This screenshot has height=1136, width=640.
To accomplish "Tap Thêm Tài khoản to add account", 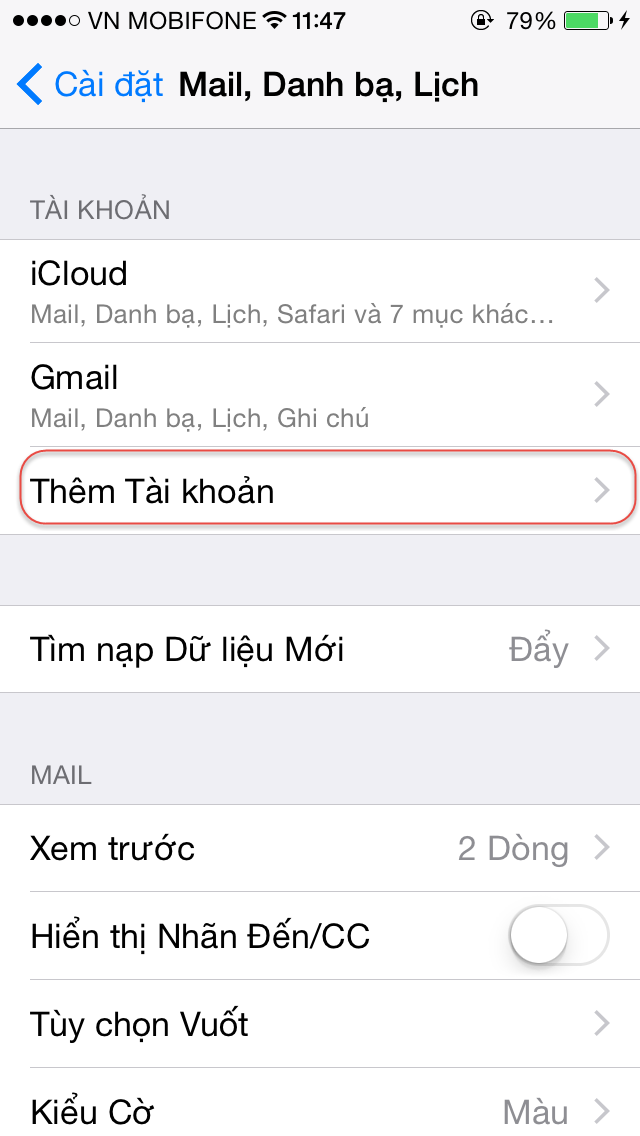I will tap(320, 491).
